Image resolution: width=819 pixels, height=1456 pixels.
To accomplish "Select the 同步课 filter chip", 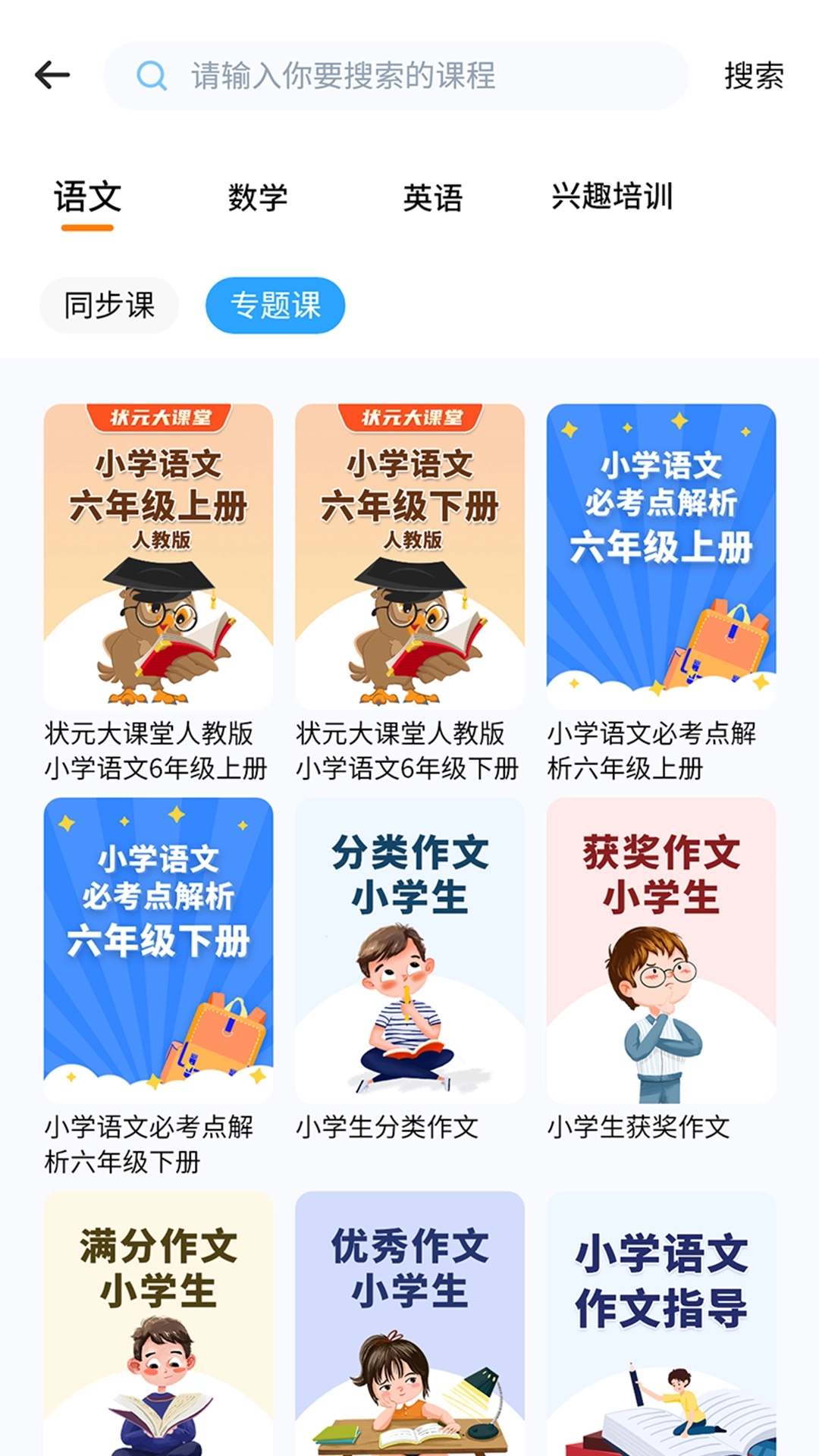I will pyautogui.click(x=109, y=305).
